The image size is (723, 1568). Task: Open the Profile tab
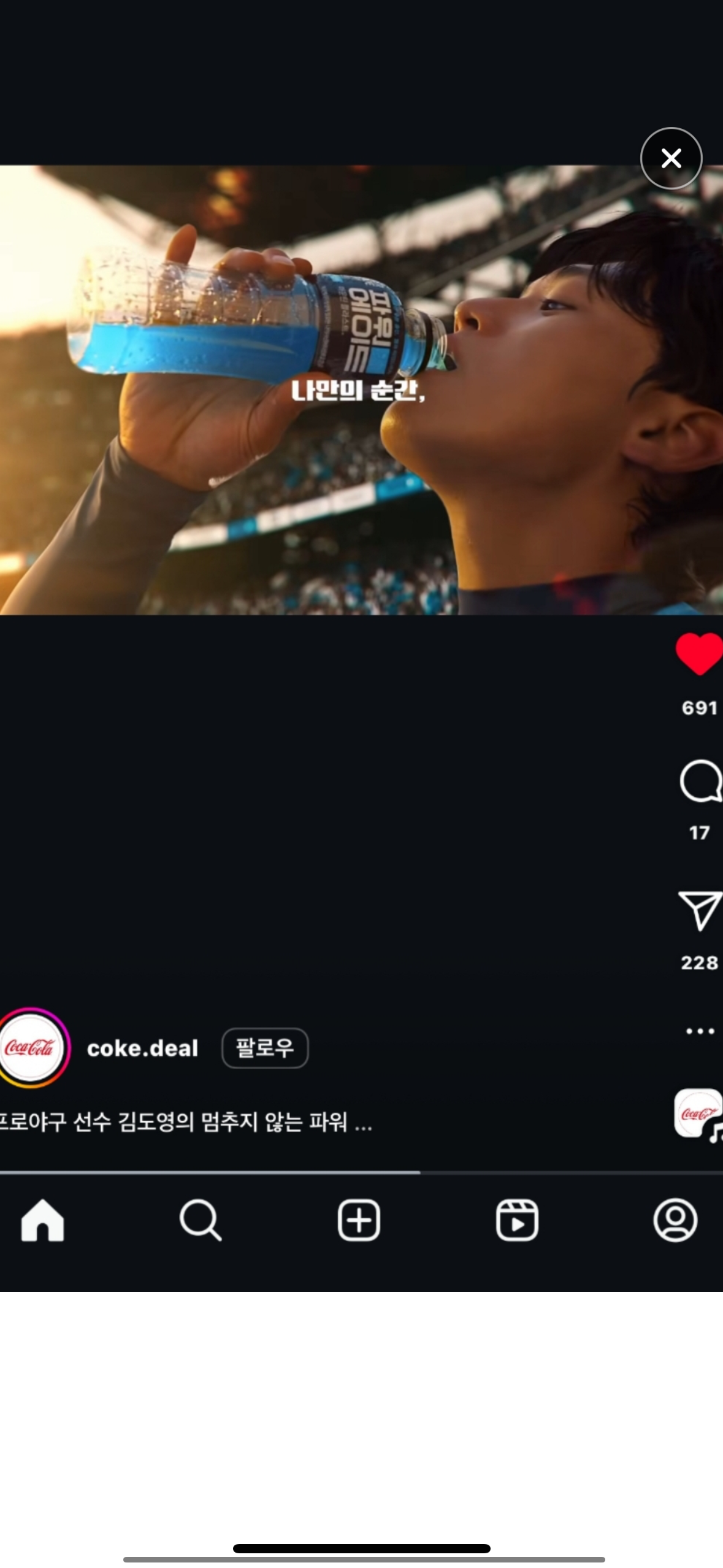pyautogui.click(x=675, y=1220)
